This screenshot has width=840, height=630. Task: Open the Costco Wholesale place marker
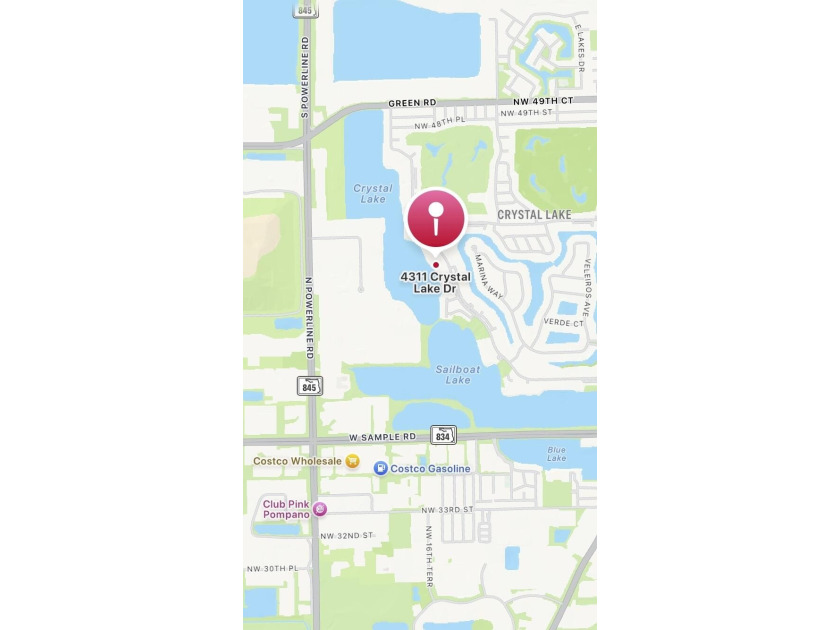pos(352,461)
